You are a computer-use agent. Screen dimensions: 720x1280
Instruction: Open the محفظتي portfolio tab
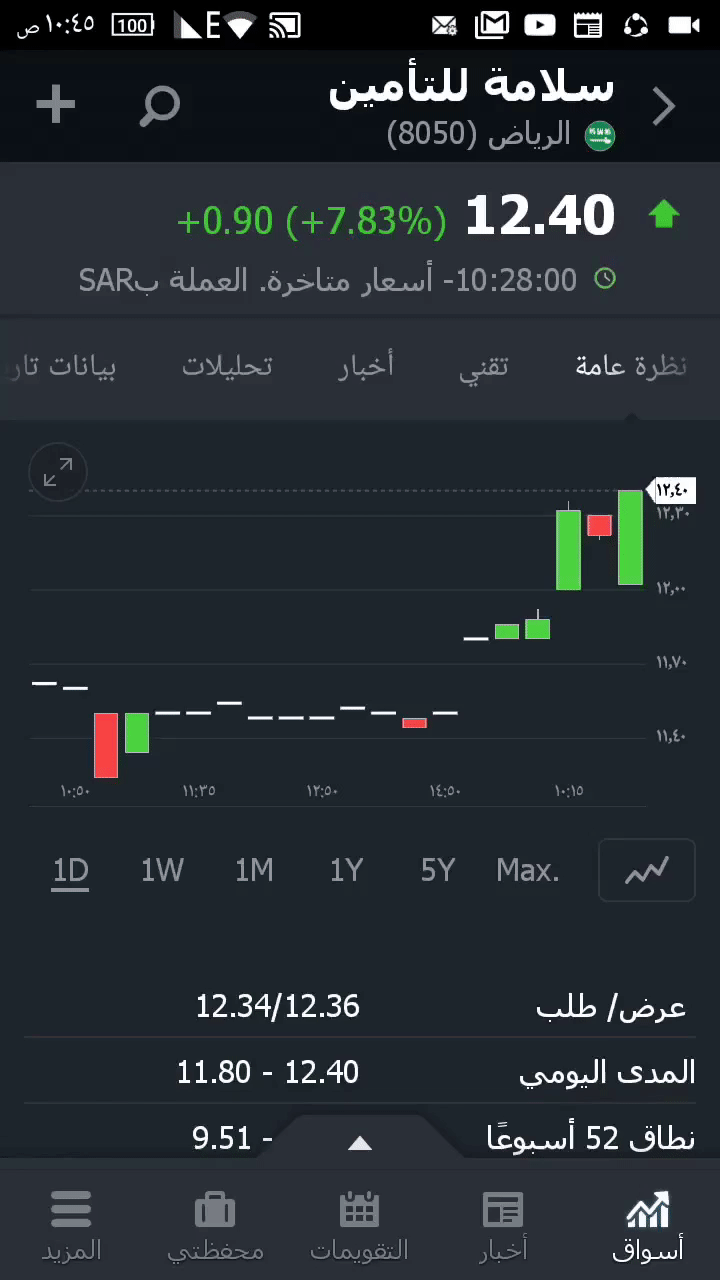(x=215, y=1225)
